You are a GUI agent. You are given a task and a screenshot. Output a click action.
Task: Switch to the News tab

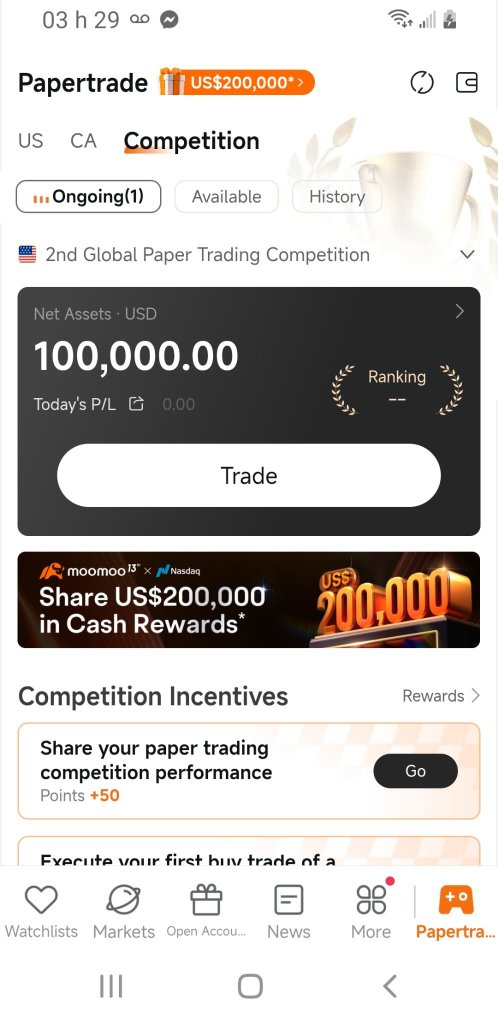pos(288,912)
